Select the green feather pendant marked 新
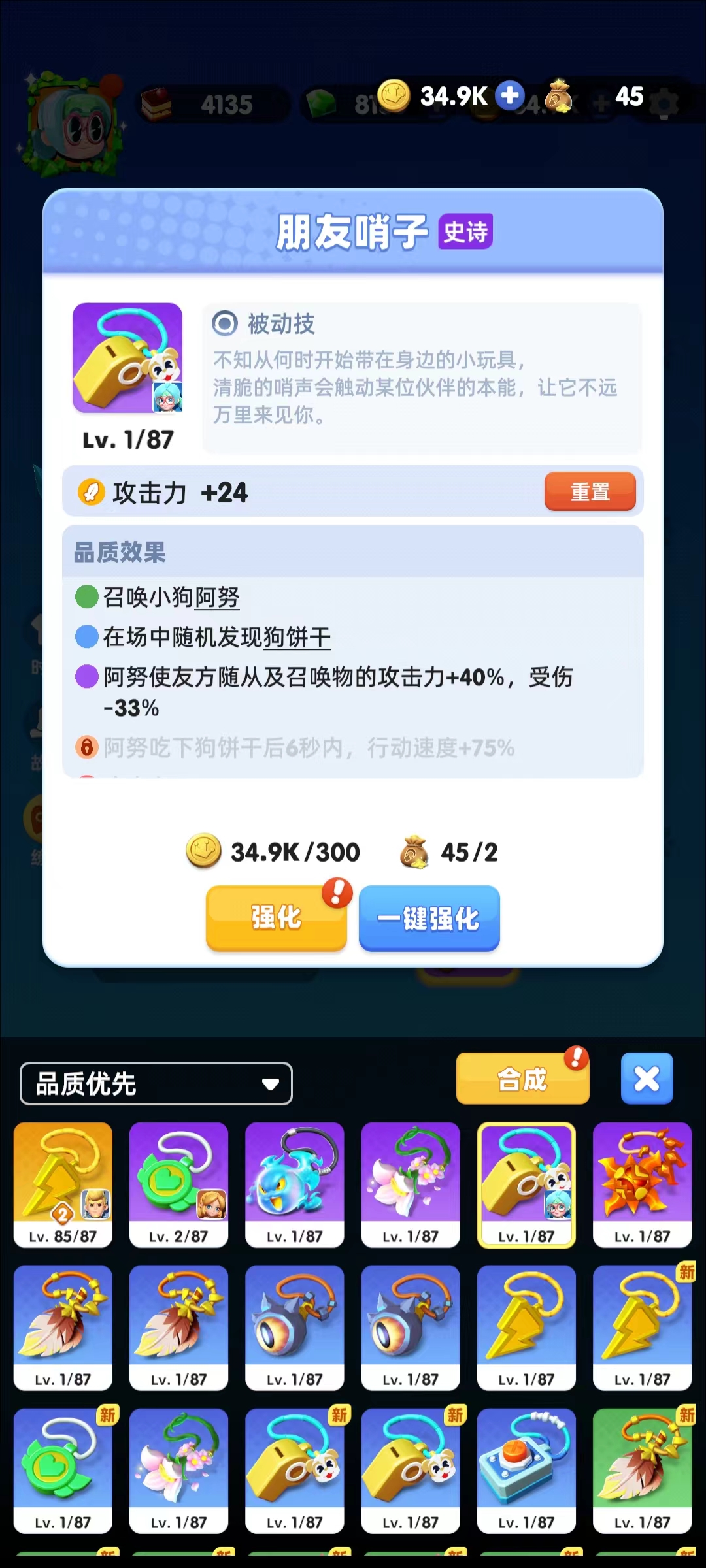706x1568 pixels. tap(642, 1469)
